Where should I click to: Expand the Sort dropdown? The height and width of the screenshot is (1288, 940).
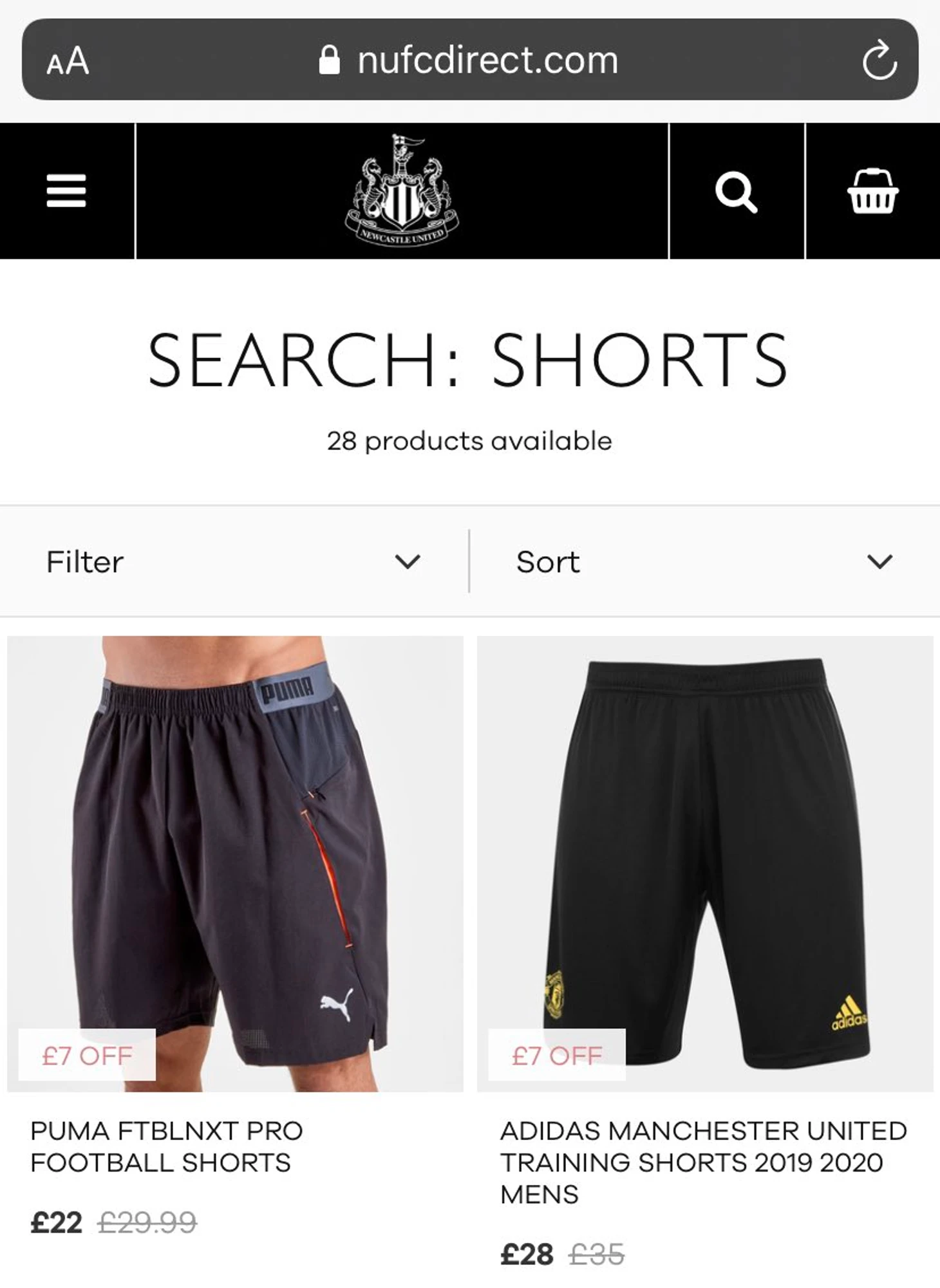pos(704,562)
